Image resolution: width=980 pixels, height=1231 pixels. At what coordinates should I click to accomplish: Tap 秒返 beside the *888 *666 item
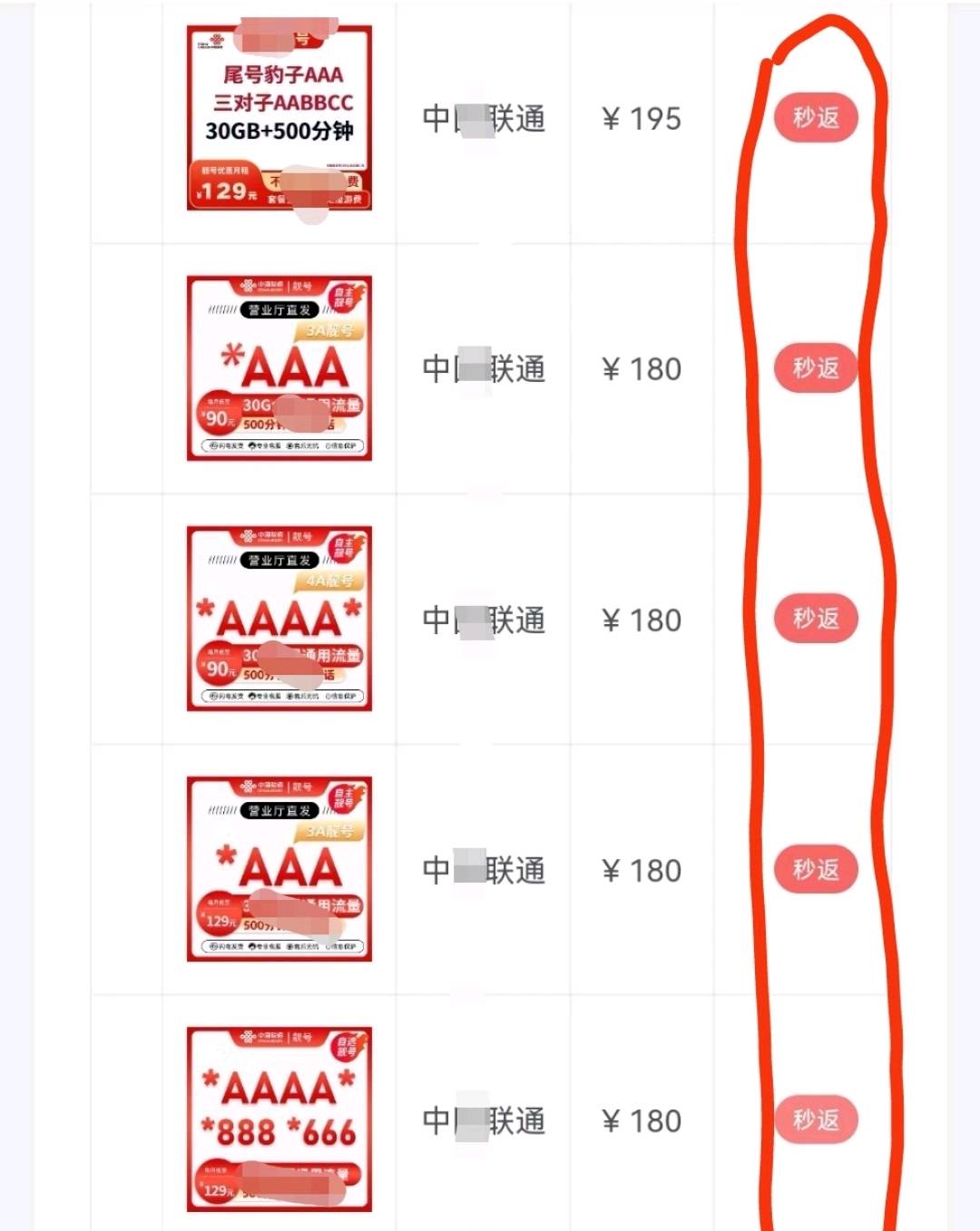[x=815, y=1119]
